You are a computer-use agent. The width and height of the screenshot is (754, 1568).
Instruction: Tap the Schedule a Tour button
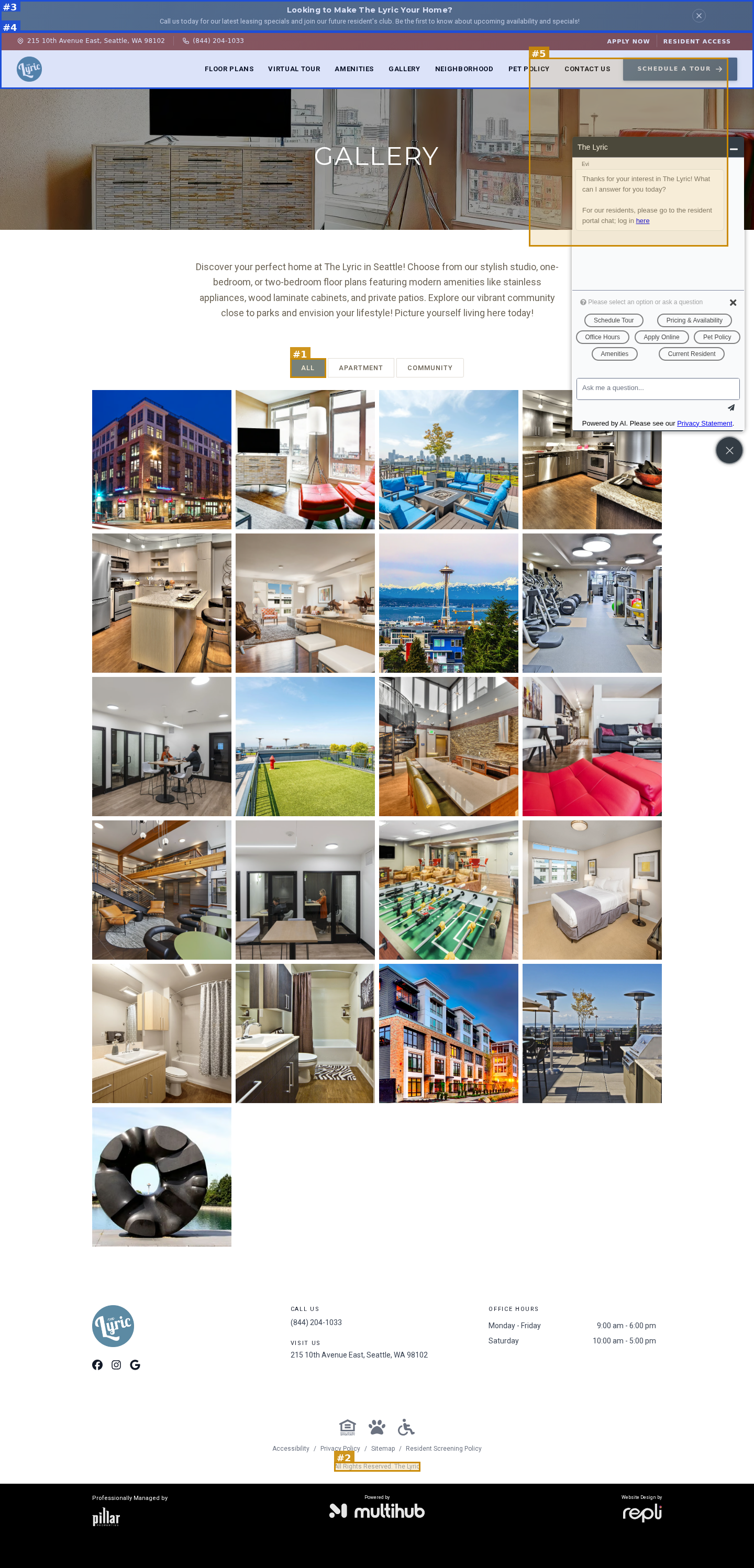[679, 70]
